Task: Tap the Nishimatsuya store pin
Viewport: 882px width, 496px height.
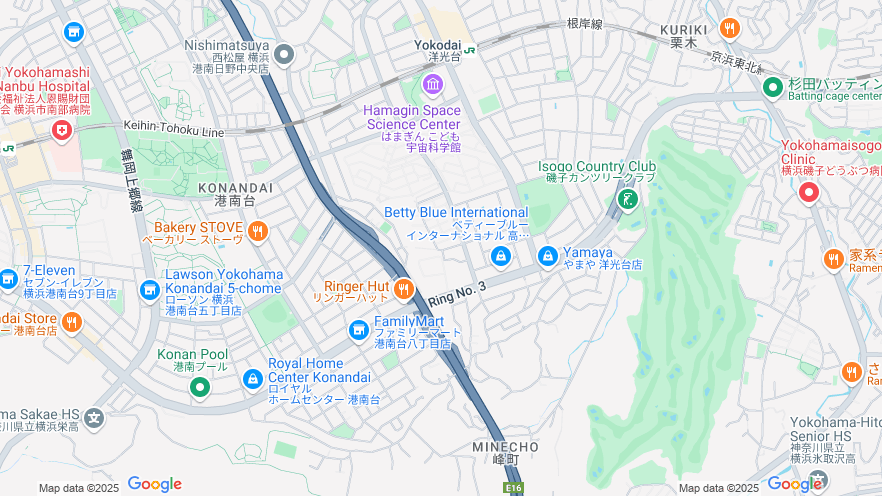Action: 285,54
